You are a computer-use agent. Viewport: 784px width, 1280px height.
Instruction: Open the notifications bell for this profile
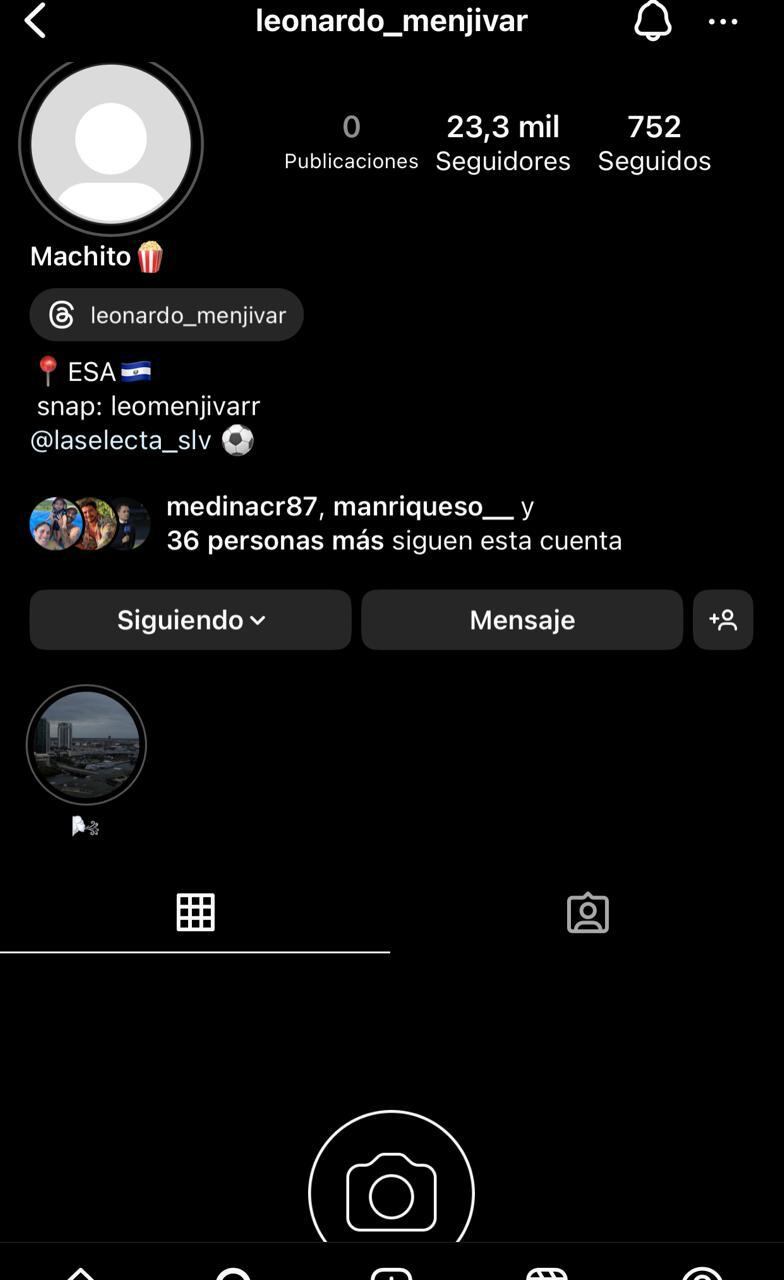click(652, 20)
